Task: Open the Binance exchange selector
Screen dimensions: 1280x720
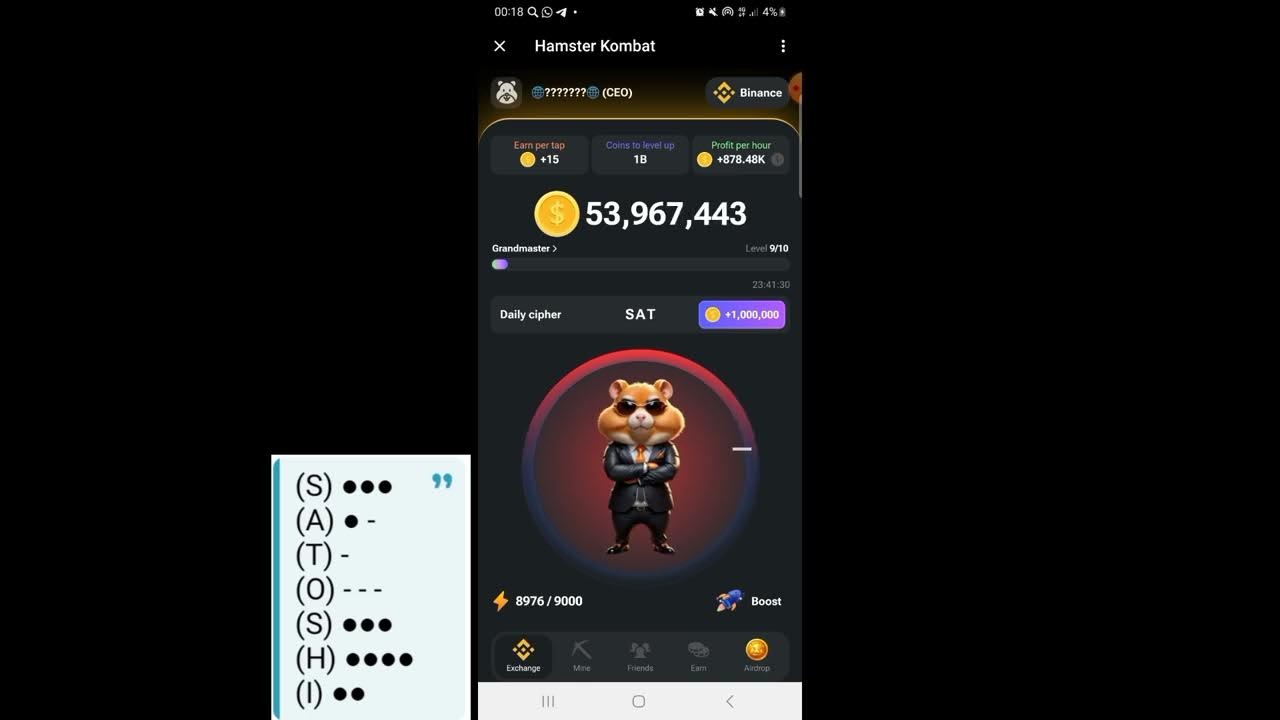Action: pyautogui.click(x=749, y=93)
